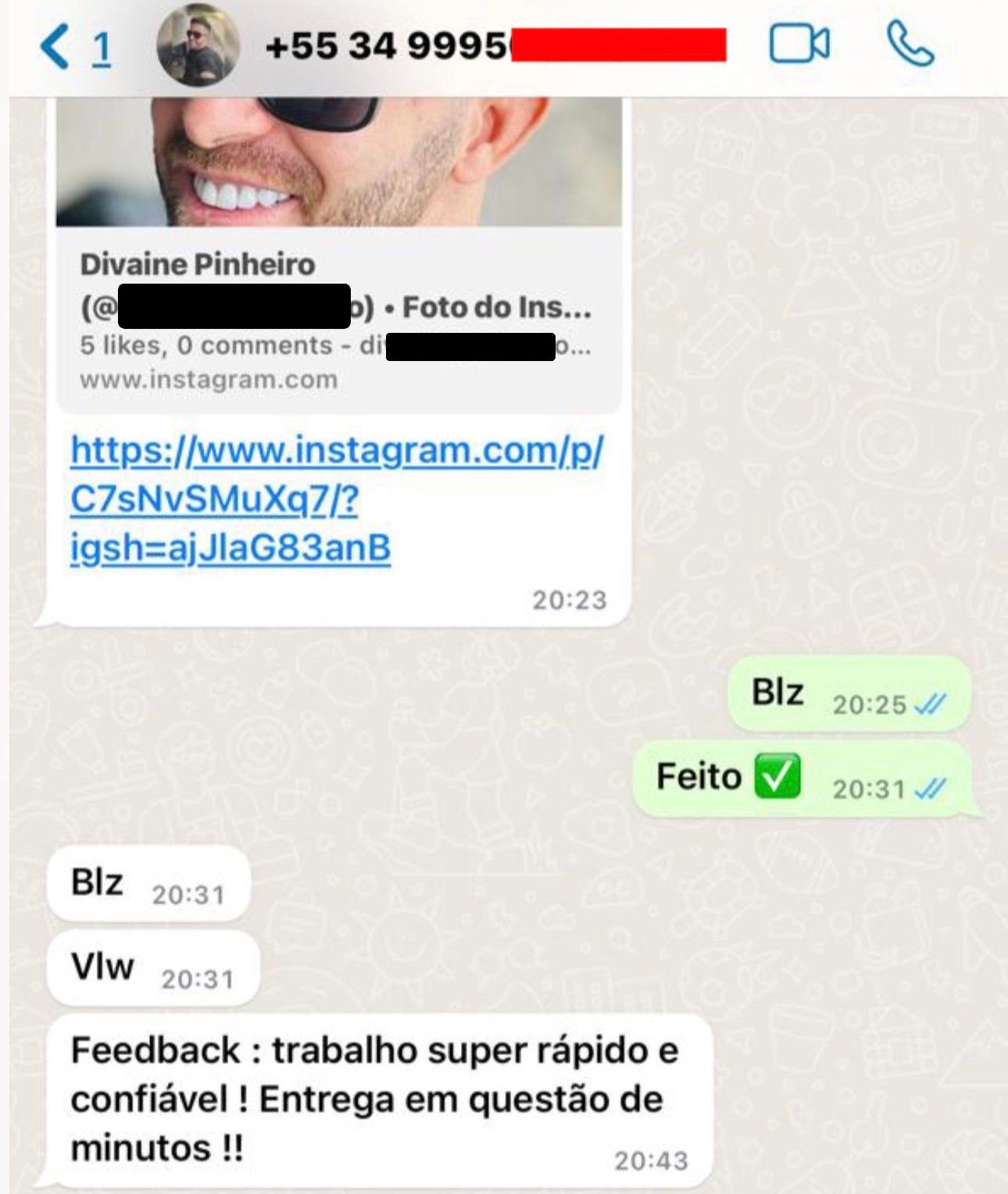Viewport: 1008px width, 1194px height.
Task: Start a video call with this contact
Action: tap(799, 44)
